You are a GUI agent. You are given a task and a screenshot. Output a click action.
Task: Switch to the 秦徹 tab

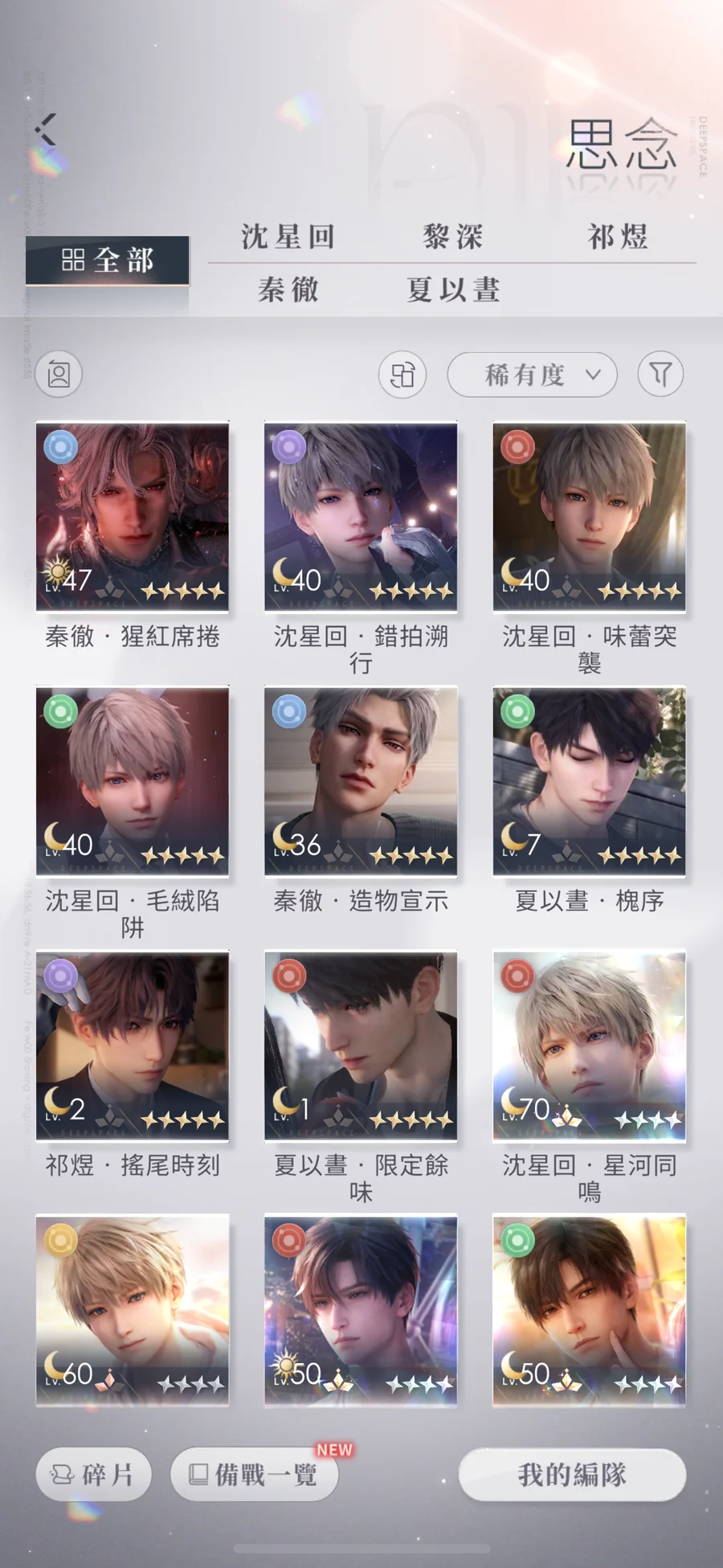tap(288, 289)
